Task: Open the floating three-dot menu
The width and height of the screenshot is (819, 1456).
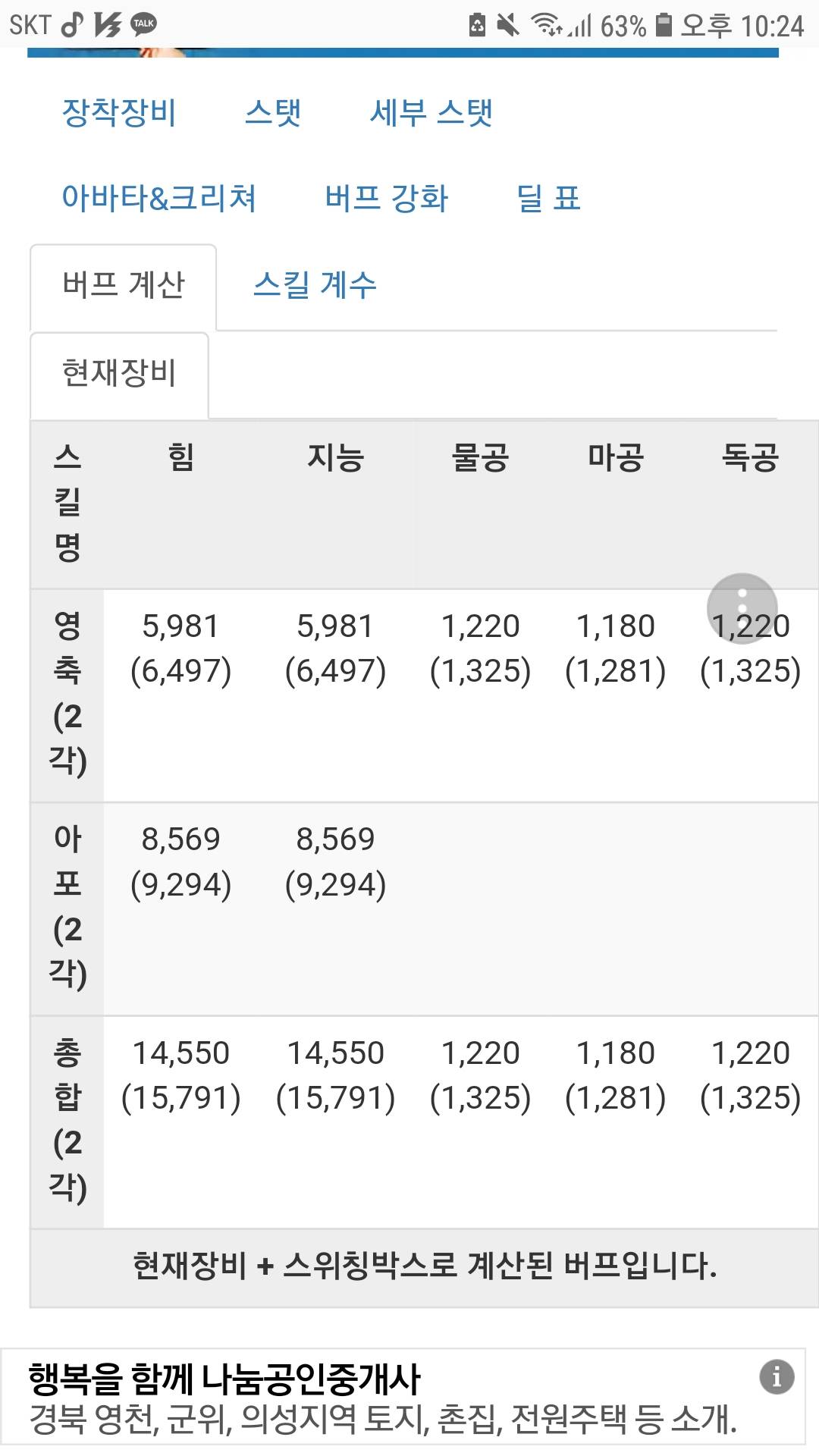Action: (x=742, y=607)
